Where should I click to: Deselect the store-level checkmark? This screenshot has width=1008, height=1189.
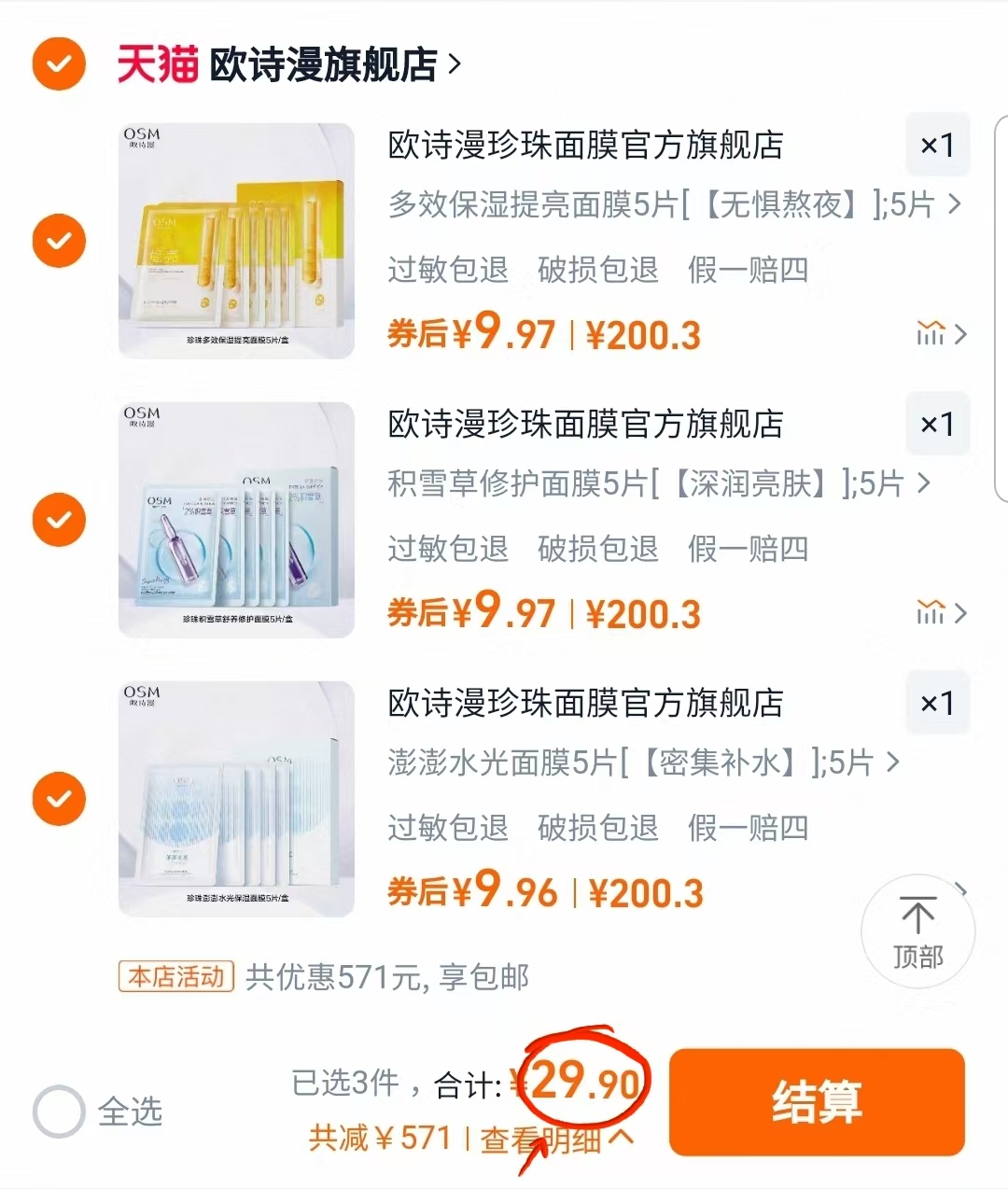click(x=59, y=65)
